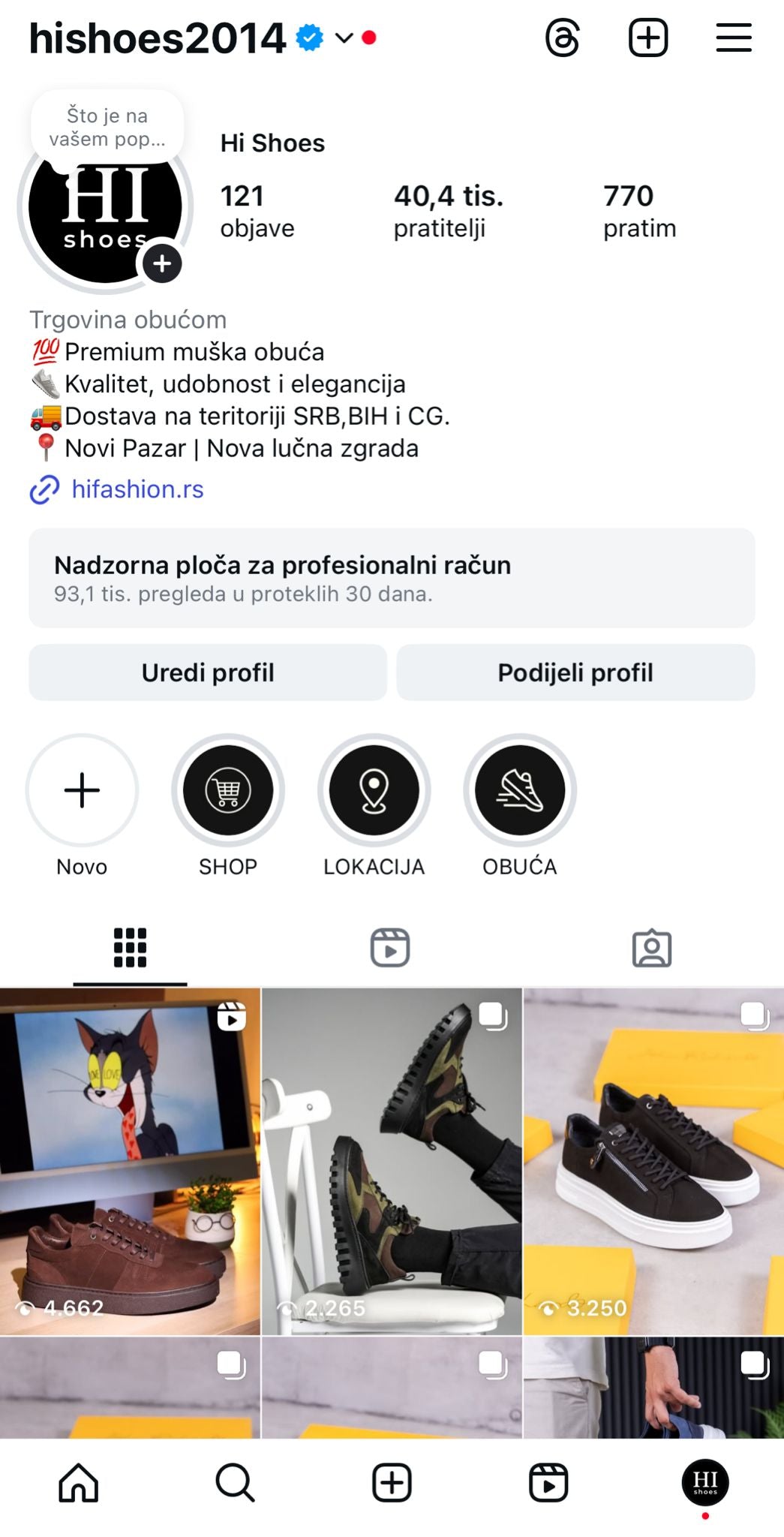
Task: Open the hifashion.rs link
Action: click(x=137, y=489)
